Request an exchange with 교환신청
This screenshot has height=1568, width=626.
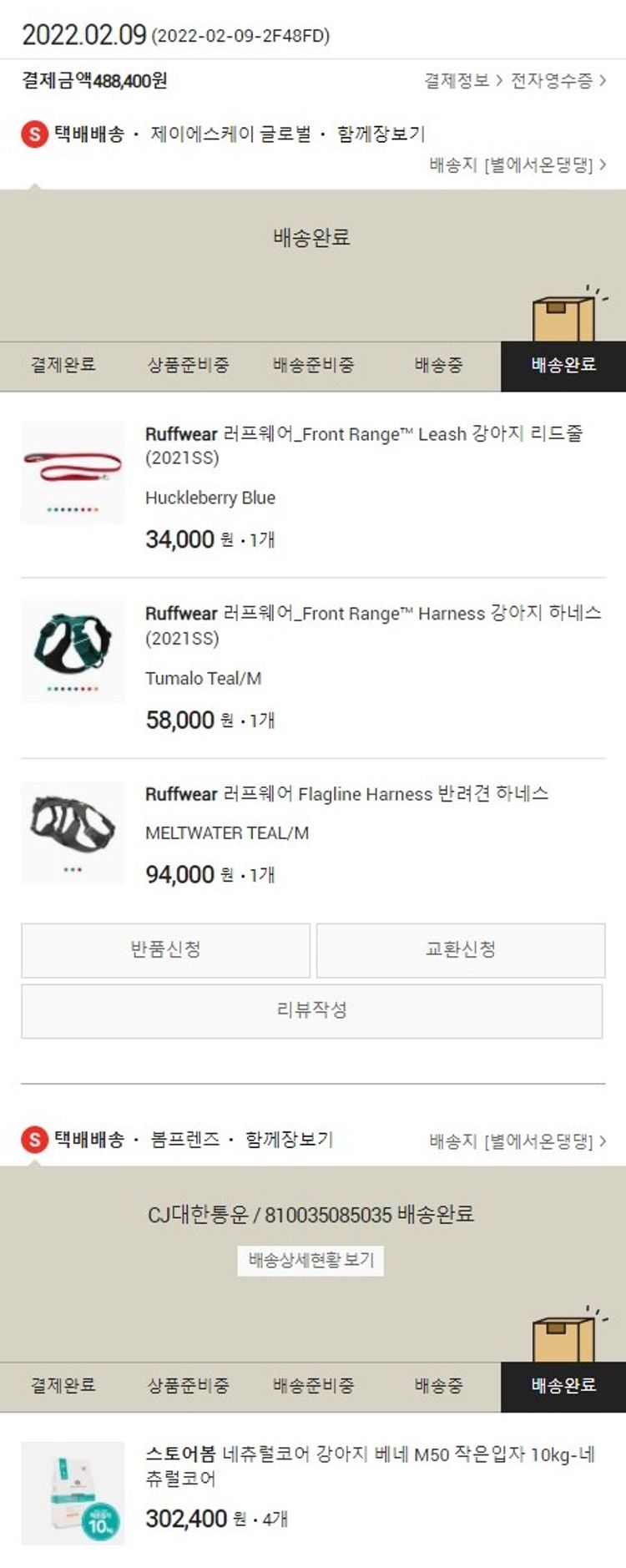coord(461,949)
